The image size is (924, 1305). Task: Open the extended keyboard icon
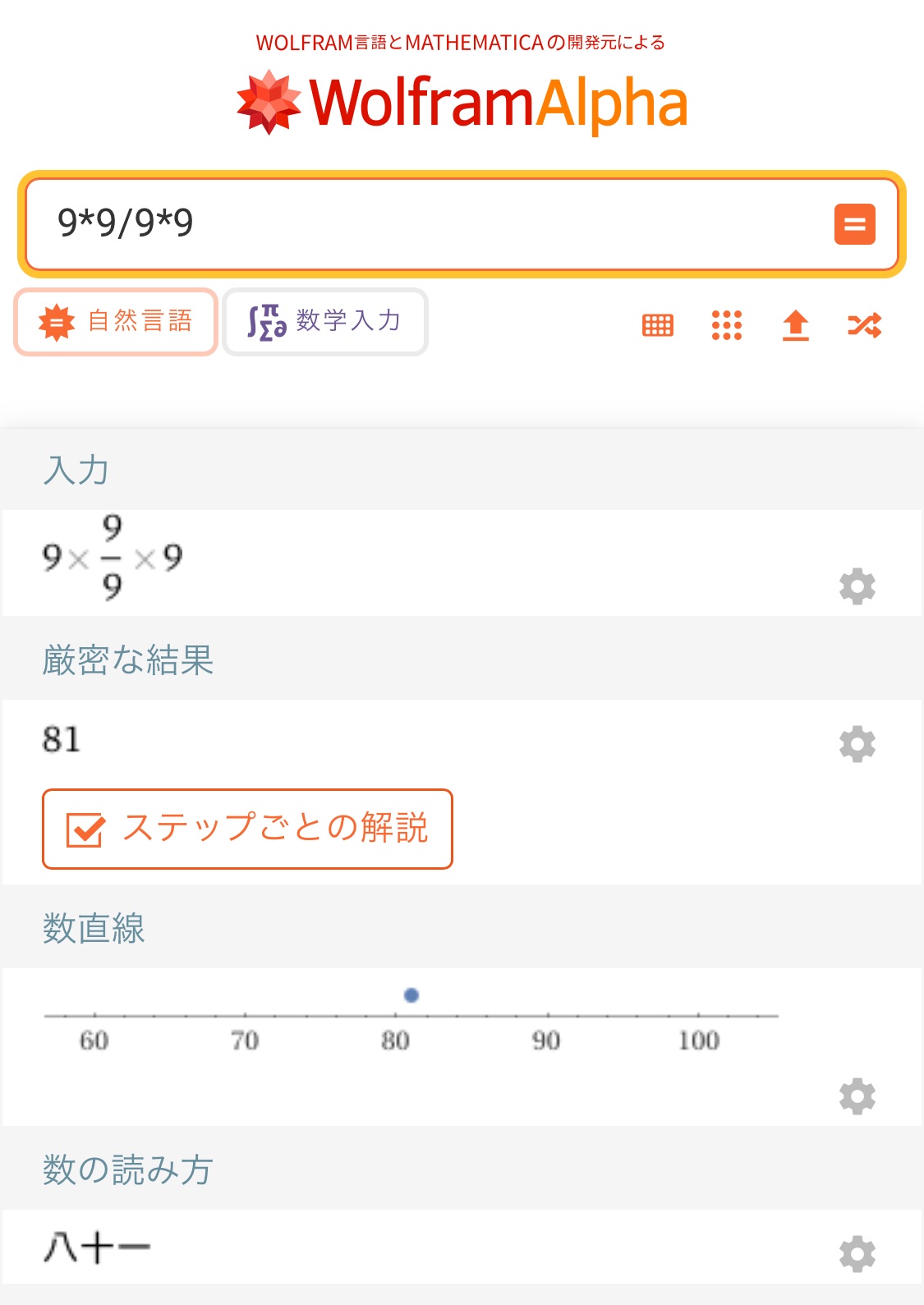[657, 325]
